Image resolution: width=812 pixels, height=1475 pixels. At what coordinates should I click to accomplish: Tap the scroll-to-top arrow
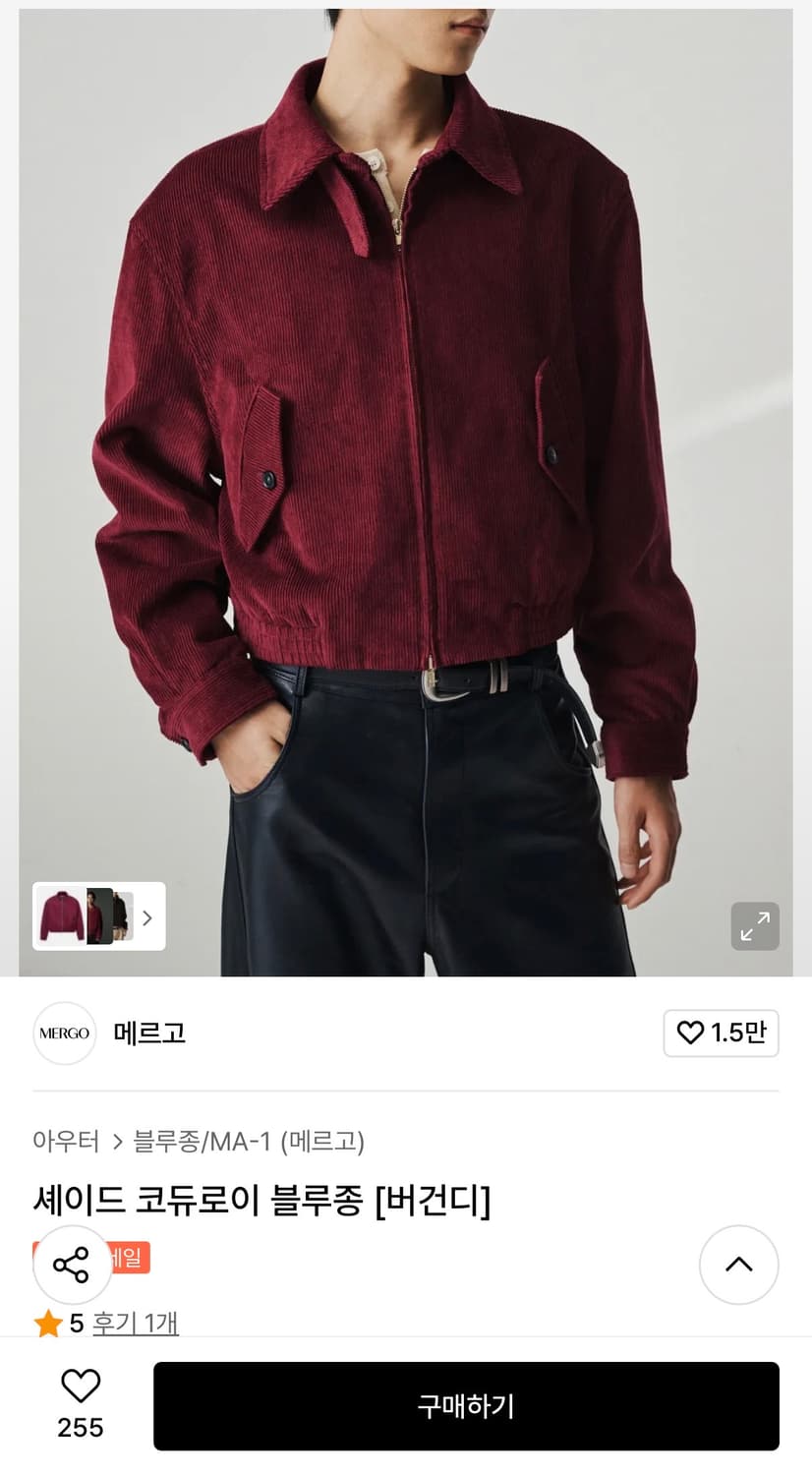738,1266
